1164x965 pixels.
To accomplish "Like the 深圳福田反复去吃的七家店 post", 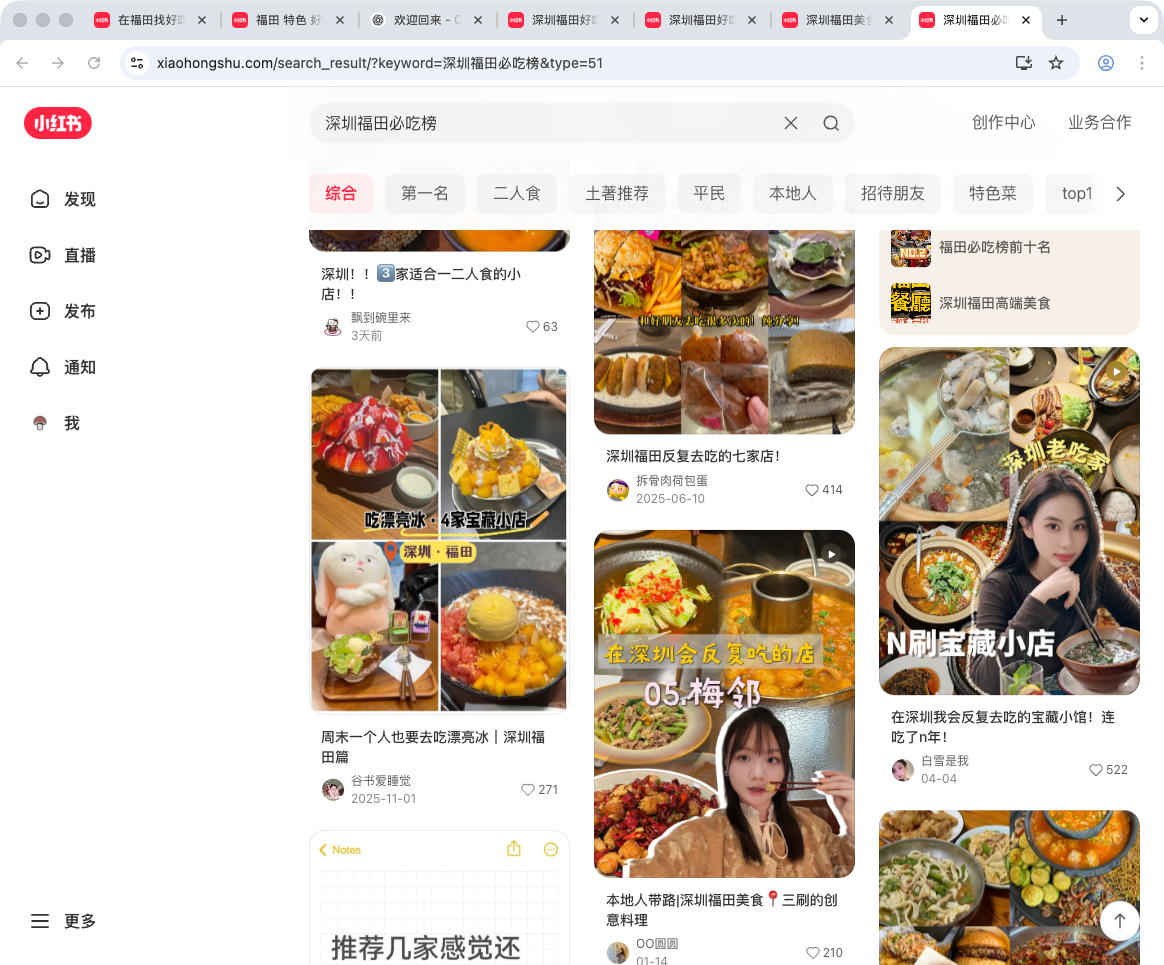I will tap(813, 490).
